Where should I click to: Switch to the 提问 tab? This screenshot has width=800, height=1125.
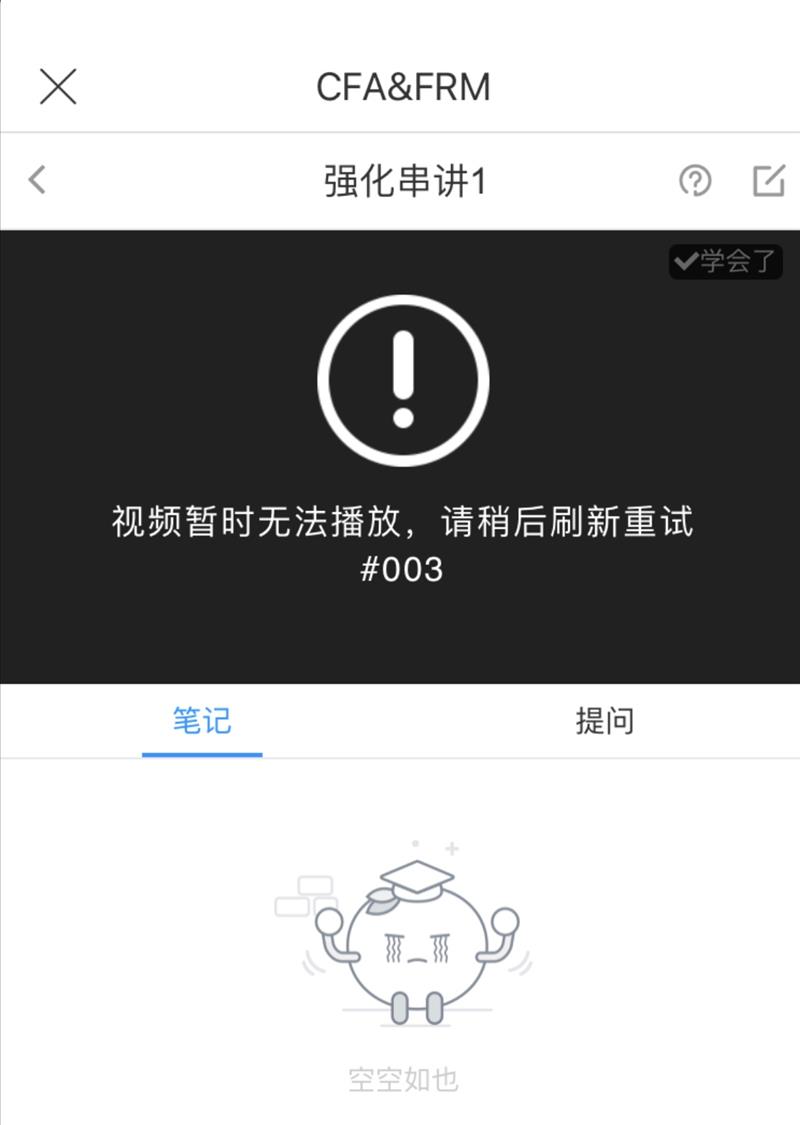click(604, 721)
